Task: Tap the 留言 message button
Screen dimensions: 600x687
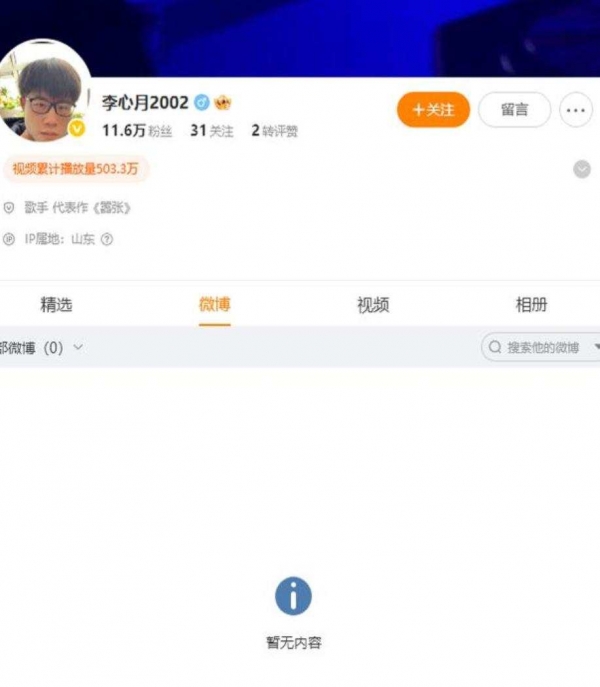Action: 514,110
